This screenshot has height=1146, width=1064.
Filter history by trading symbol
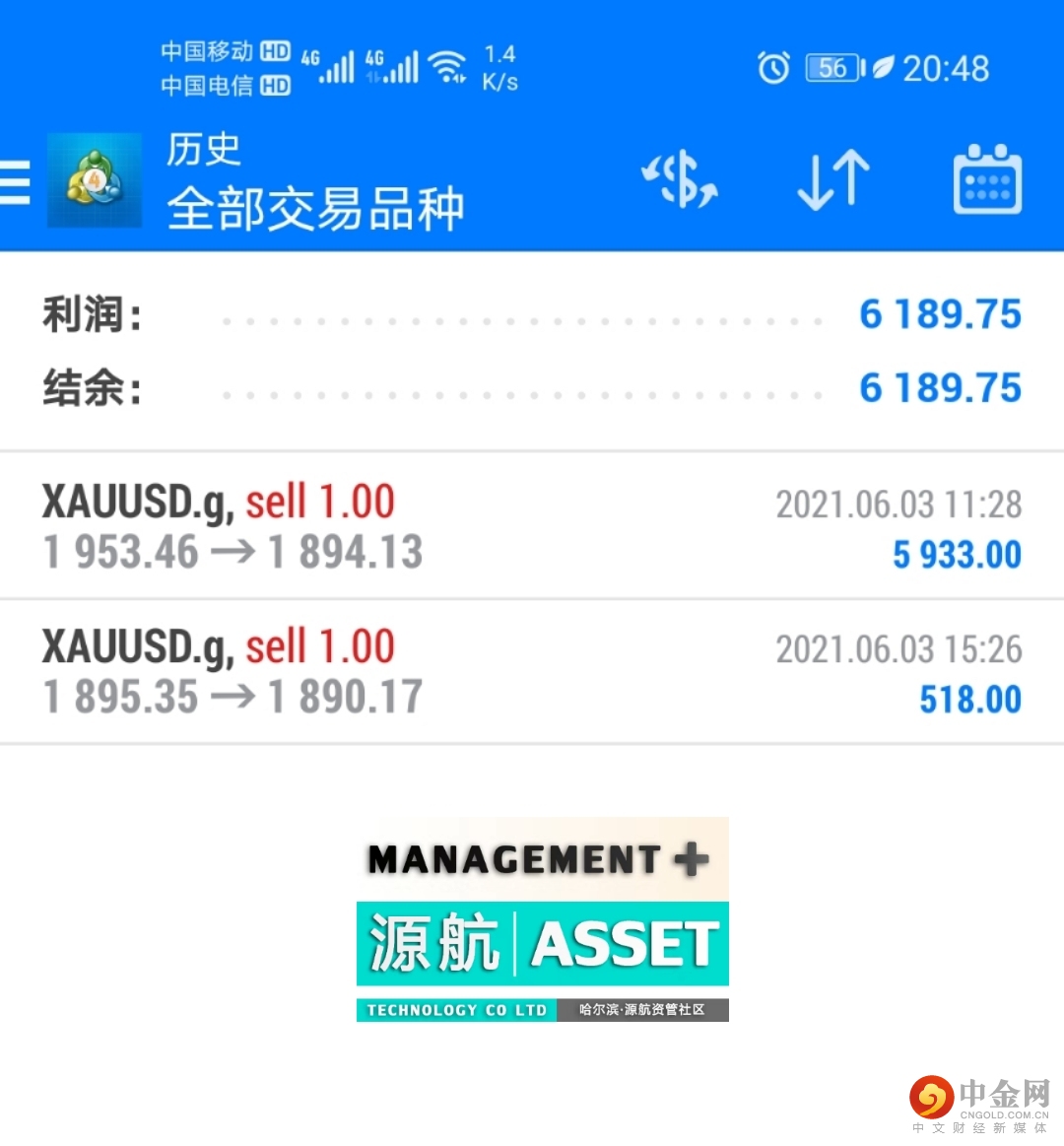679,180
